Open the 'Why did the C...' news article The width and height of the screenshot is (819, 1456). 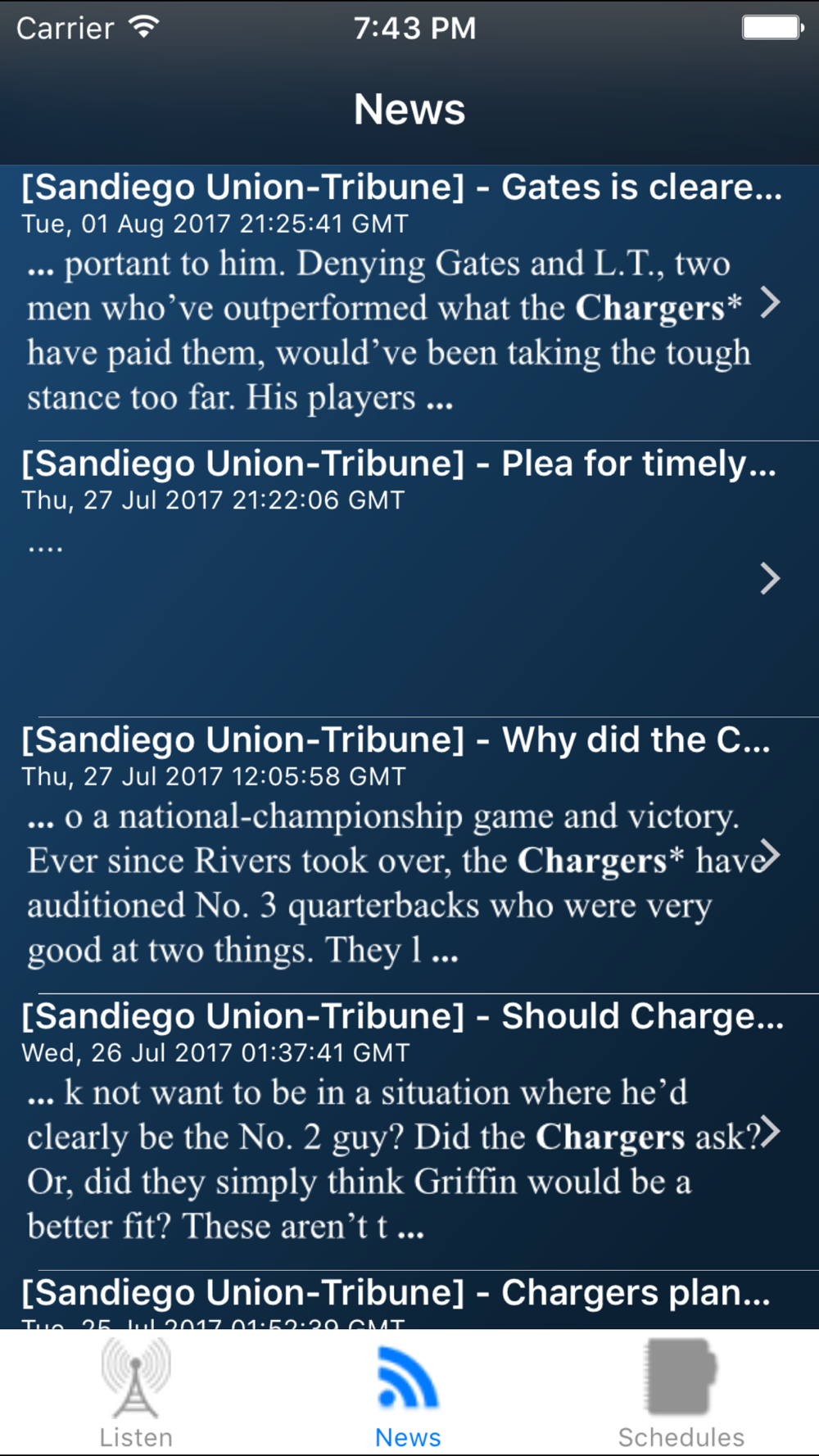point(409,856)
